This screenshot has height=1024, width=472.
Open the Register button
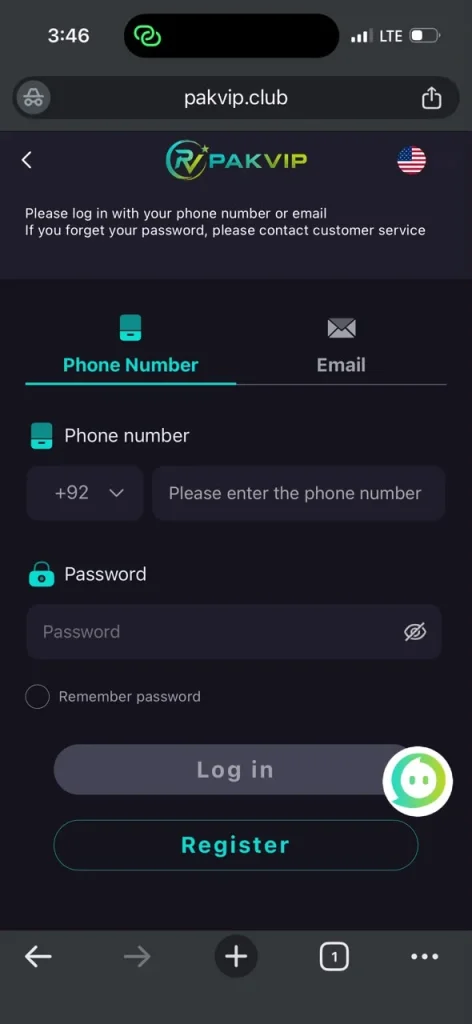point(236,845)
